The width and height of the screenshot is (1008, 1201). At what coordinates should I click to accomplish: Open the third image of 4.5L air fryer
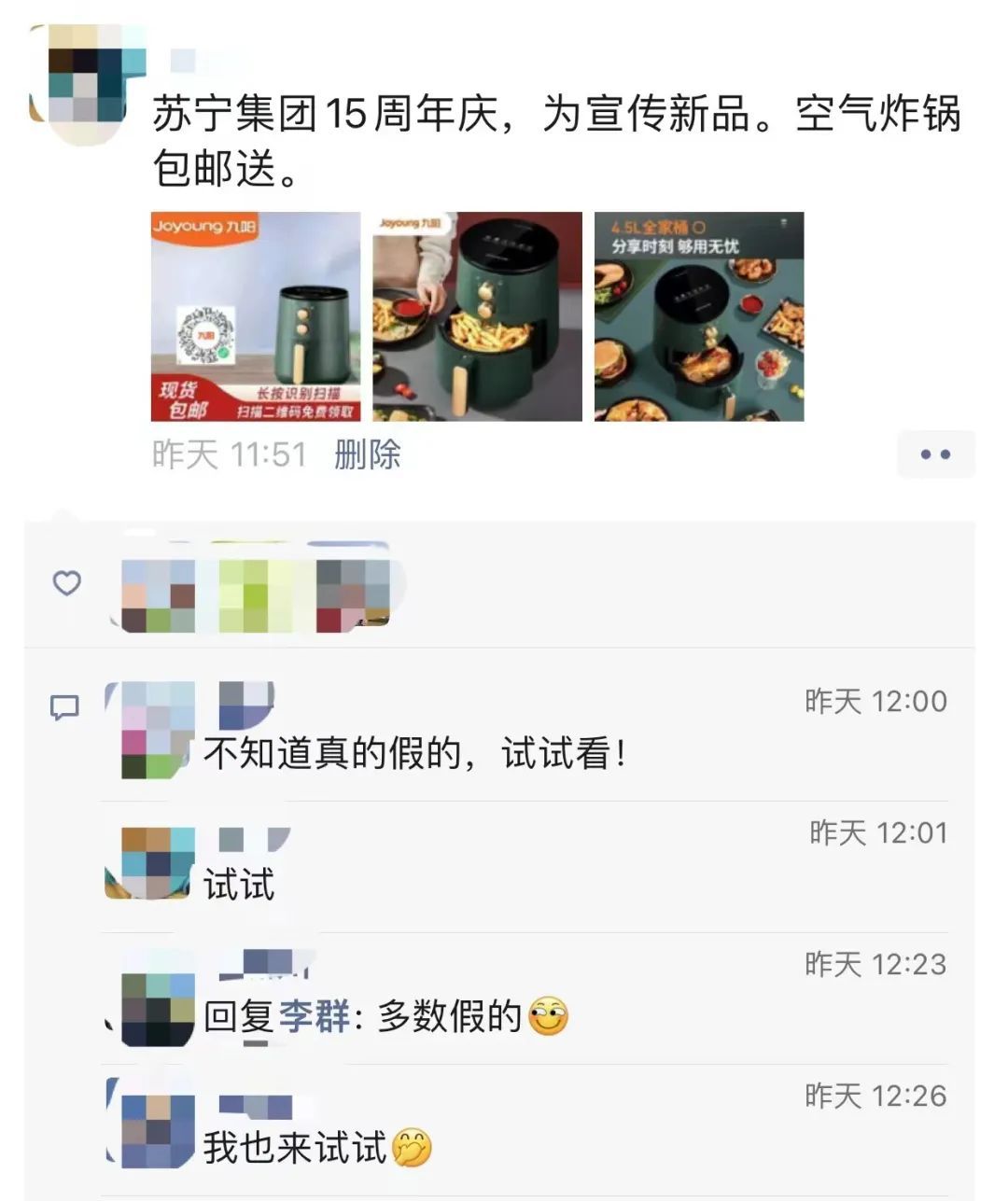pos(699,316)
